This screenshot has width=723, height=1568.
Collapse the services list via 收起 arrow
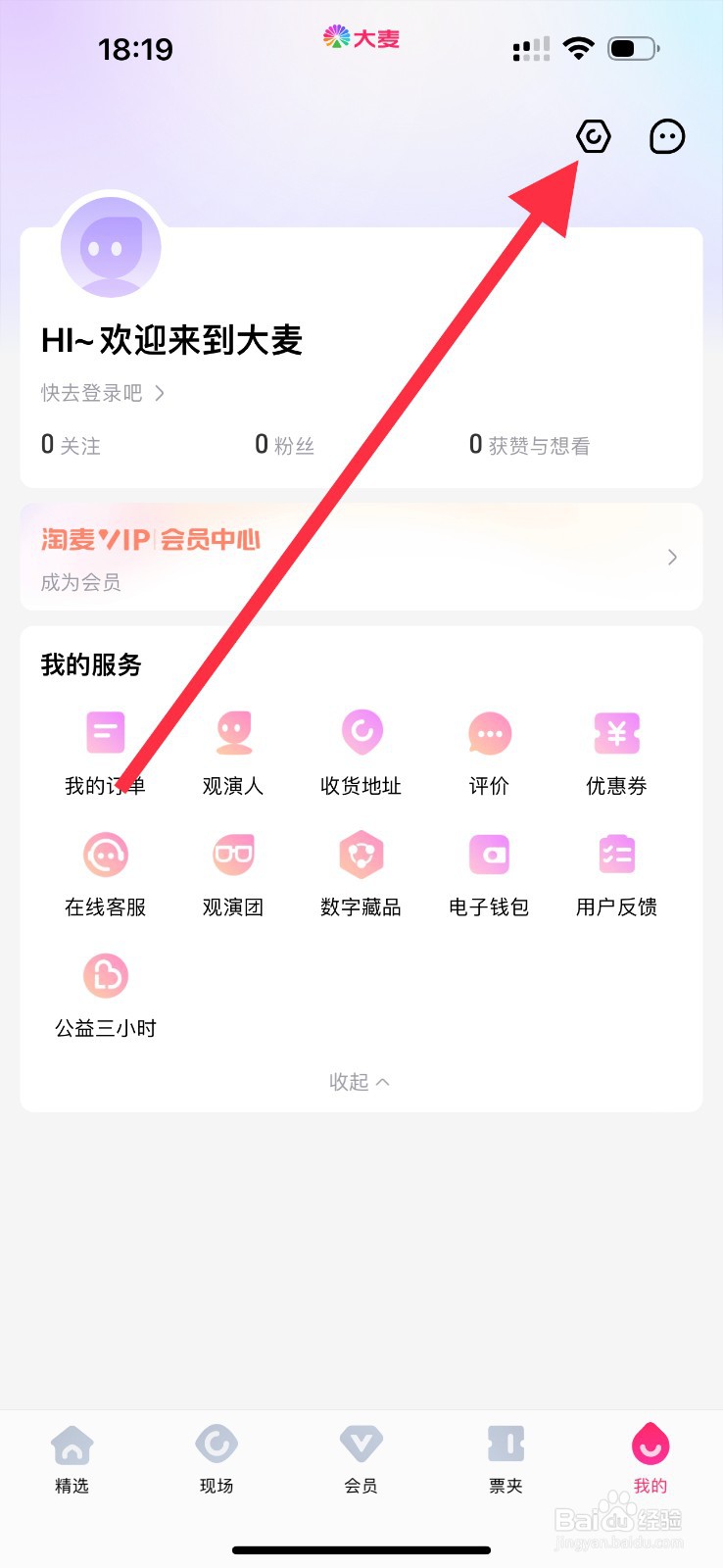[360, 1082]
